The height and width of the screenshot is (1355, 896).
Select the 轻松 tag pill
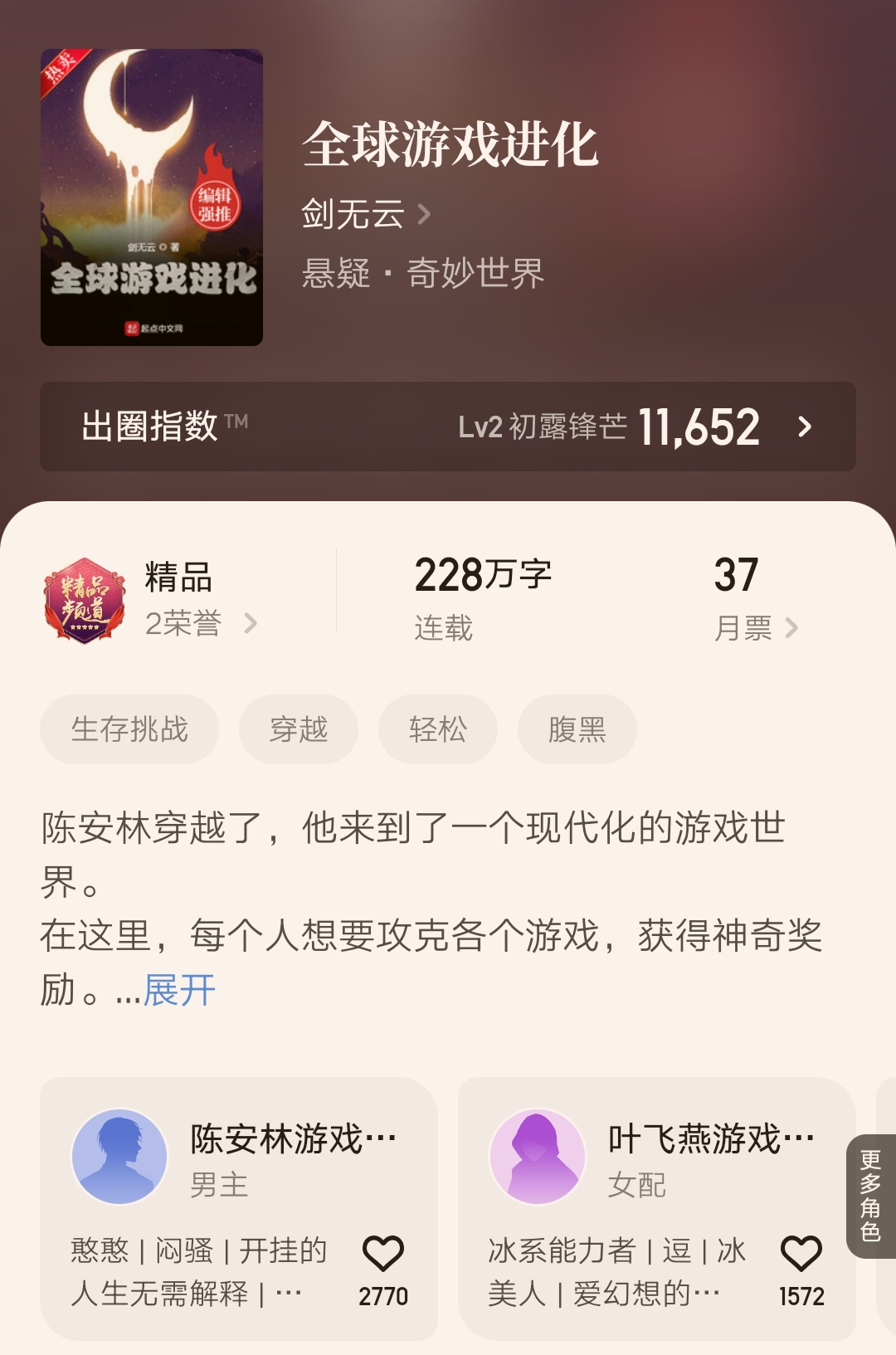[437, 729]
